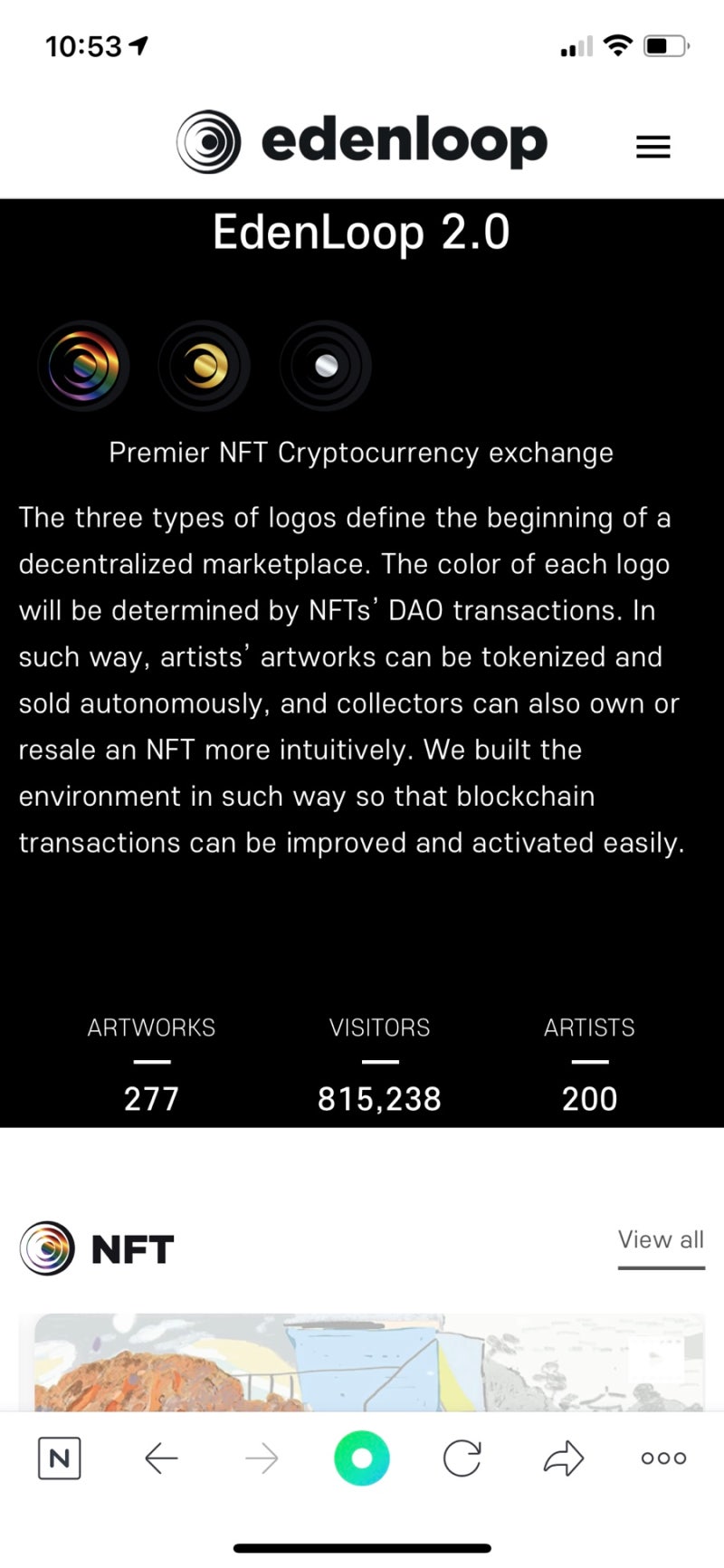Open the View all link
The image size is (724, 1568).
click(661, 1239)
